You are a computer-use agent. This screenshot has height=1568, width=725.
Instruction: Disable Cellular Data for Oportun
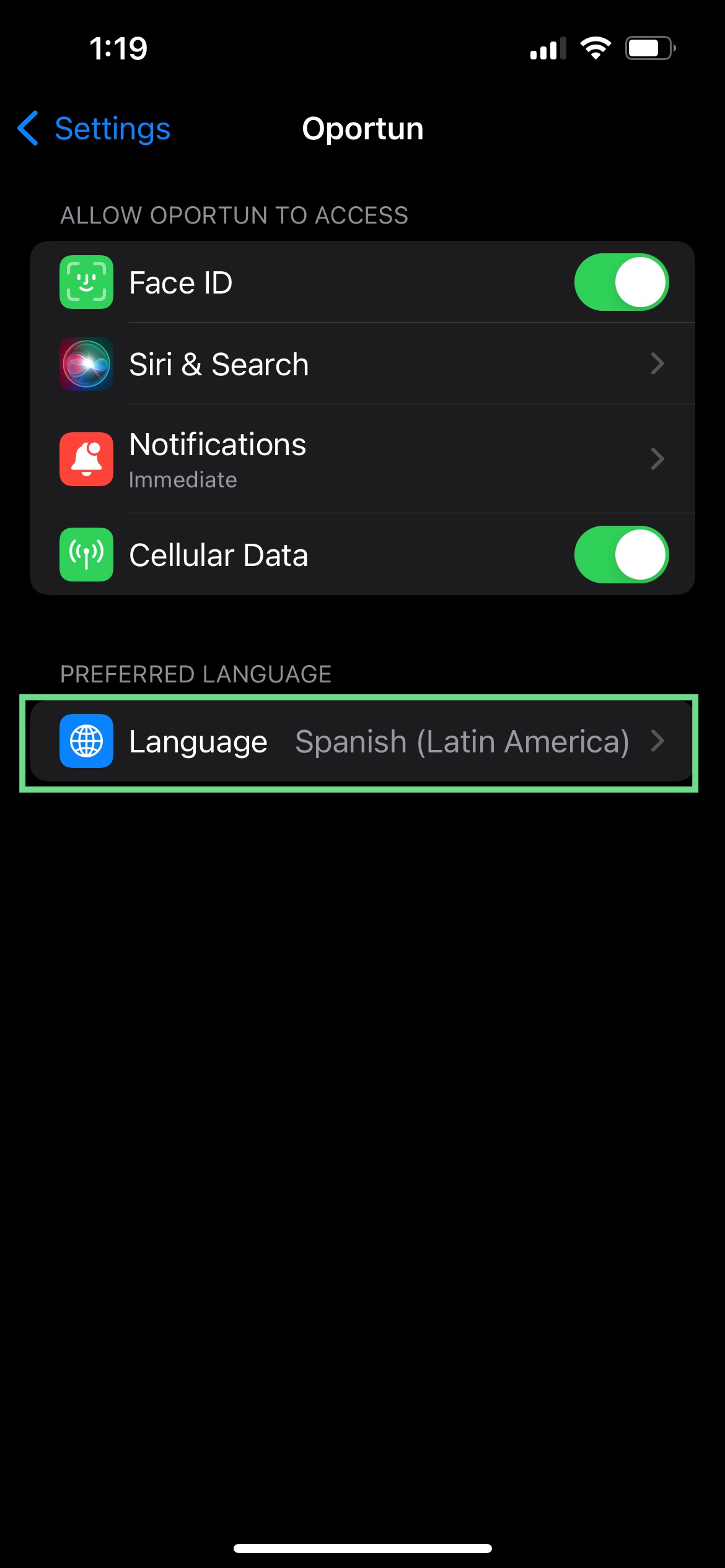point(621,555)
